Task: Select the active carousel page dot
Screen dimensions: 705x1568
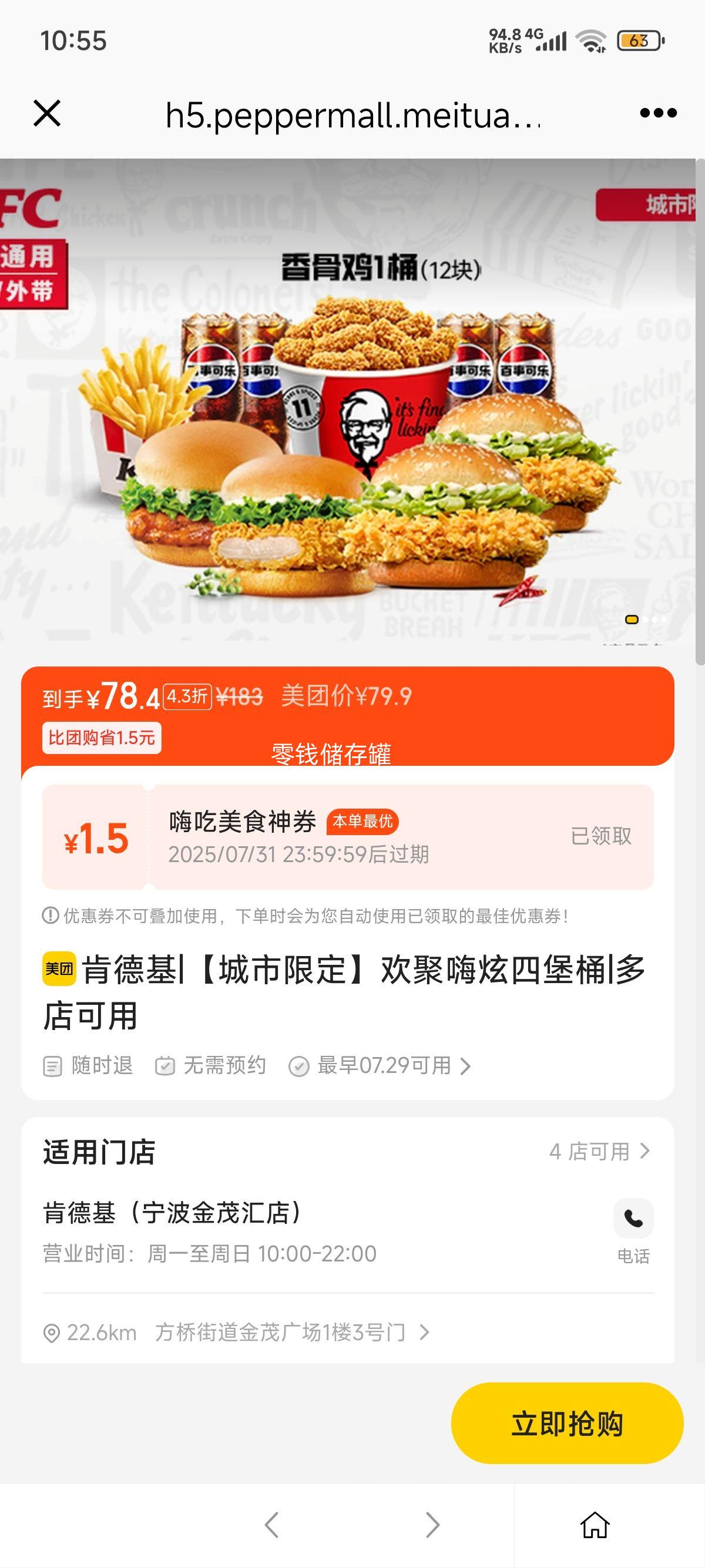Action: (x=632, y=618)
